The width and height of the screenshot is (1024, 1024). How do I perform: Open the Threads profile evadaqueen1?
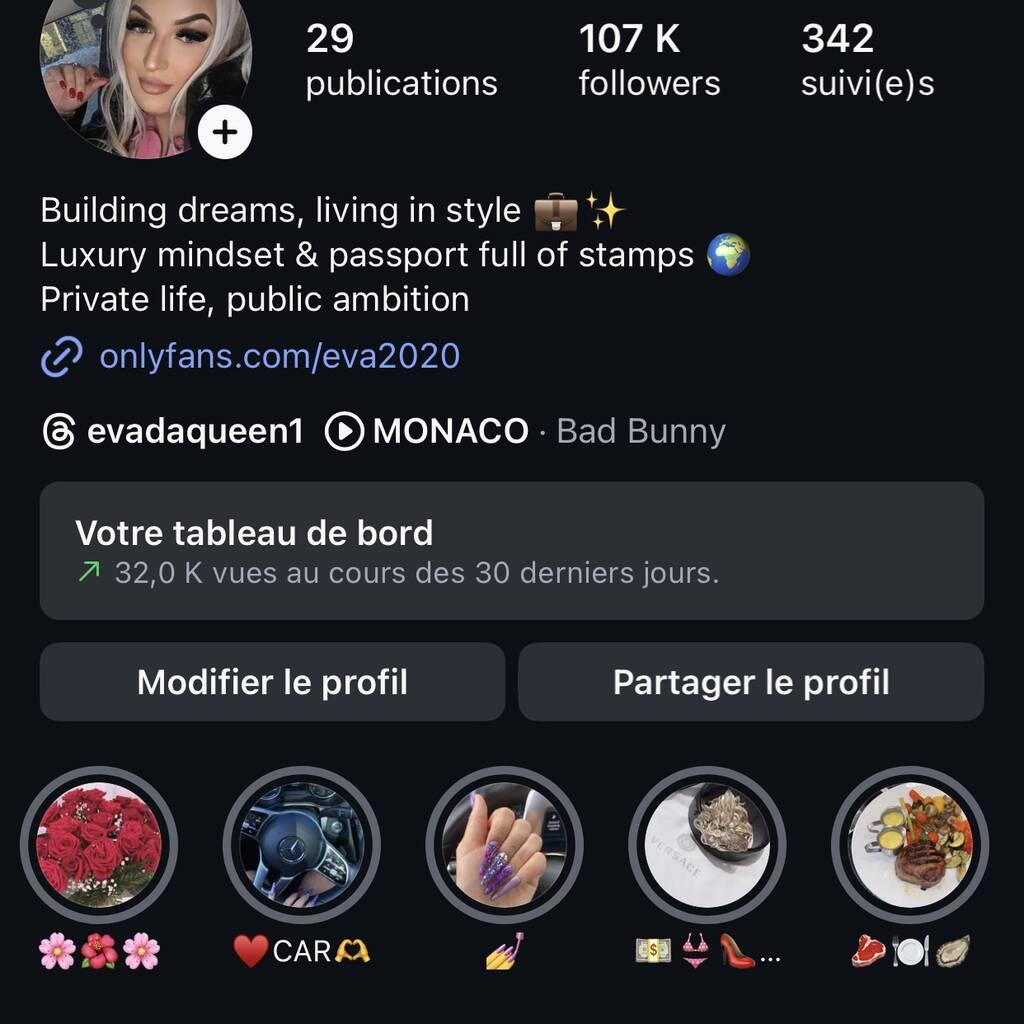[172, 432]
